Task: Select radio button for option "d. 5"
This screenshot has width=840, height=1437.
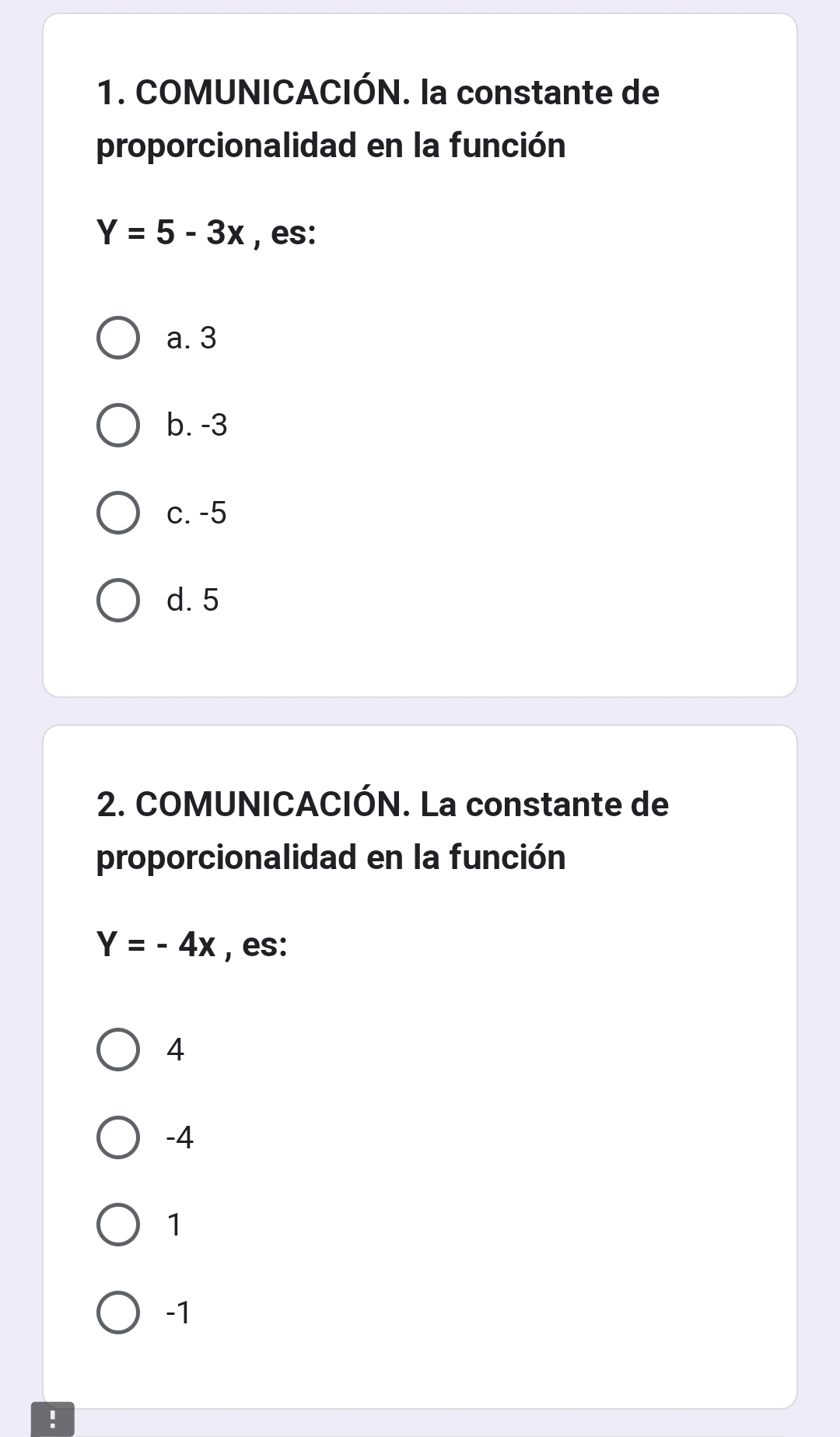Action: coord(118,601)
